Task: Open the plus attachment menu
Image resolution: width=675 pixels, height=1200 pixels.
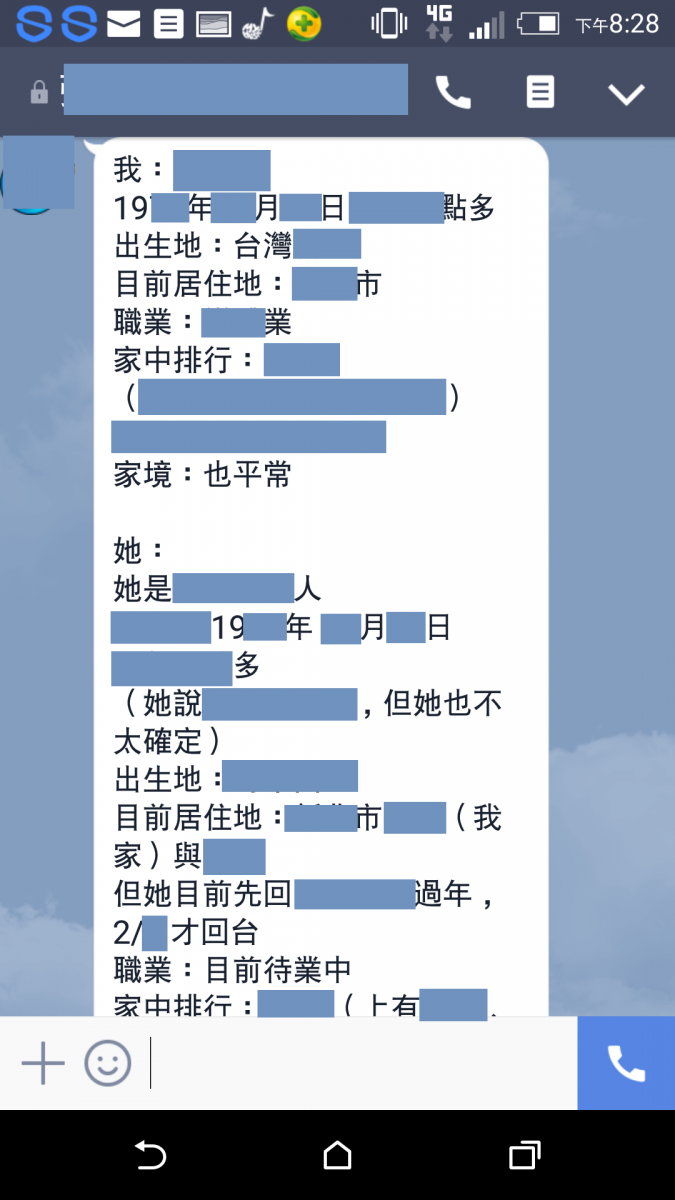Action: point(43,1063)
